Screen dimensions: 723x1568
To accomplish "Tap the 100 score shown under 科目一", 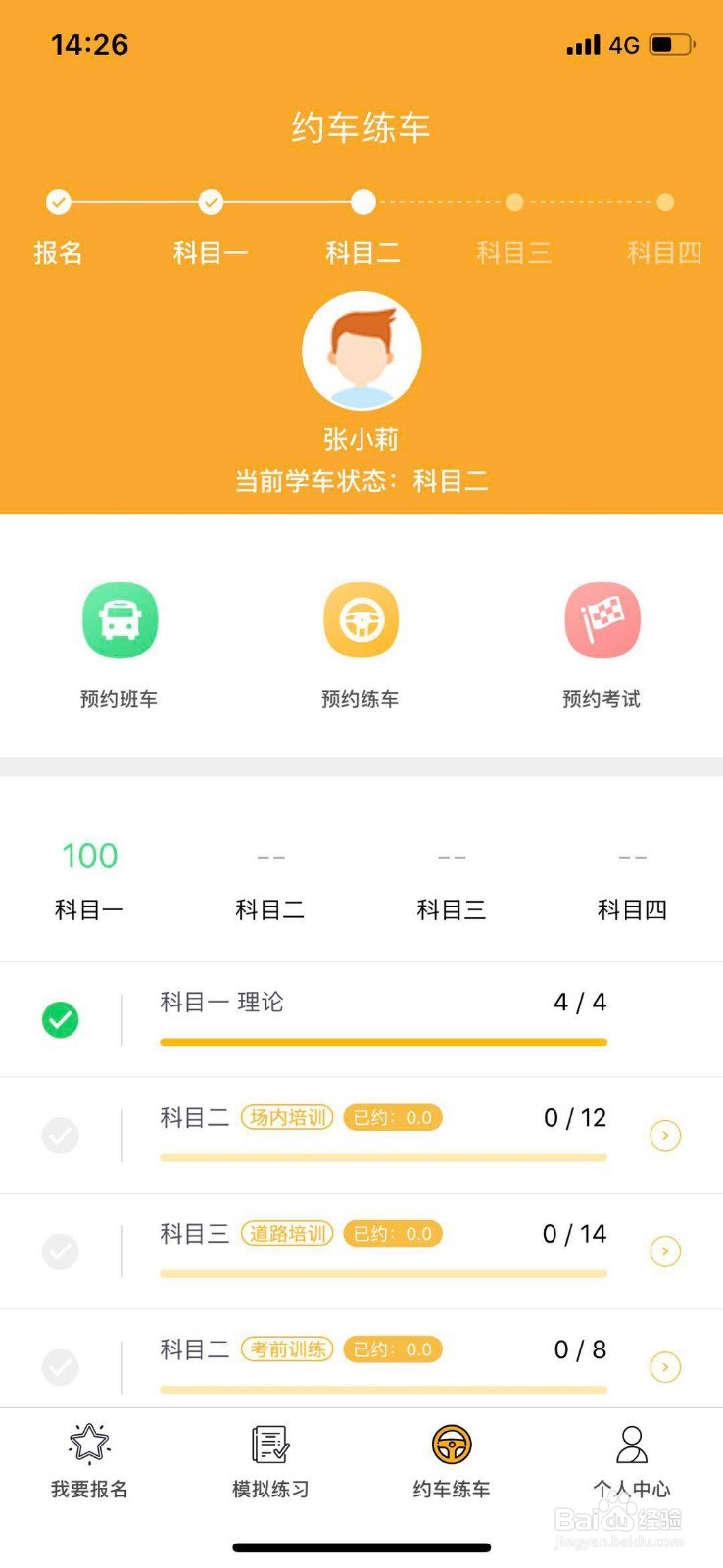I will [88, 855].
